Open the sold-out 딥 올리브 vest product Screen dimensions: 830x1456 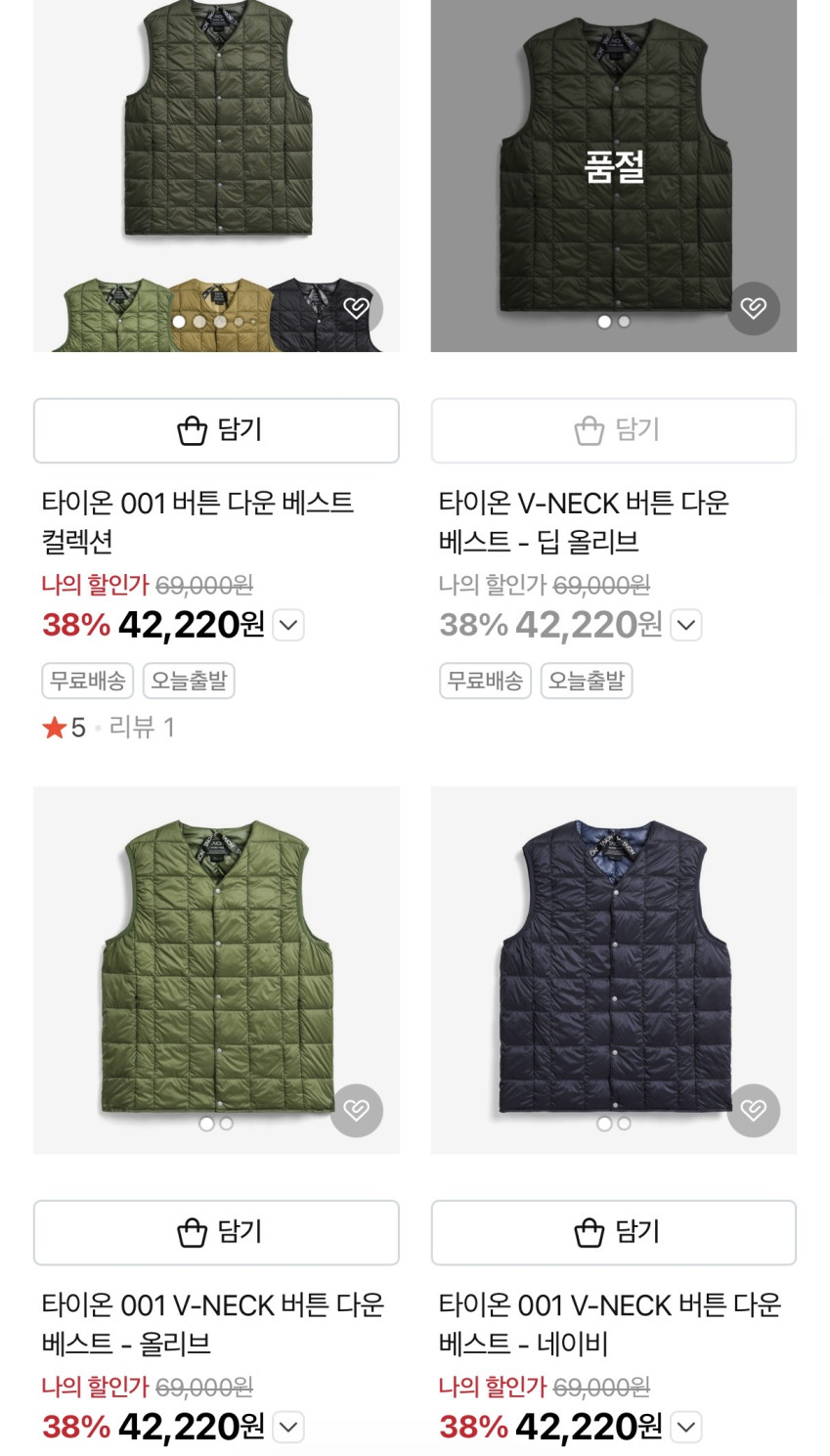click(x=584, y=521)
